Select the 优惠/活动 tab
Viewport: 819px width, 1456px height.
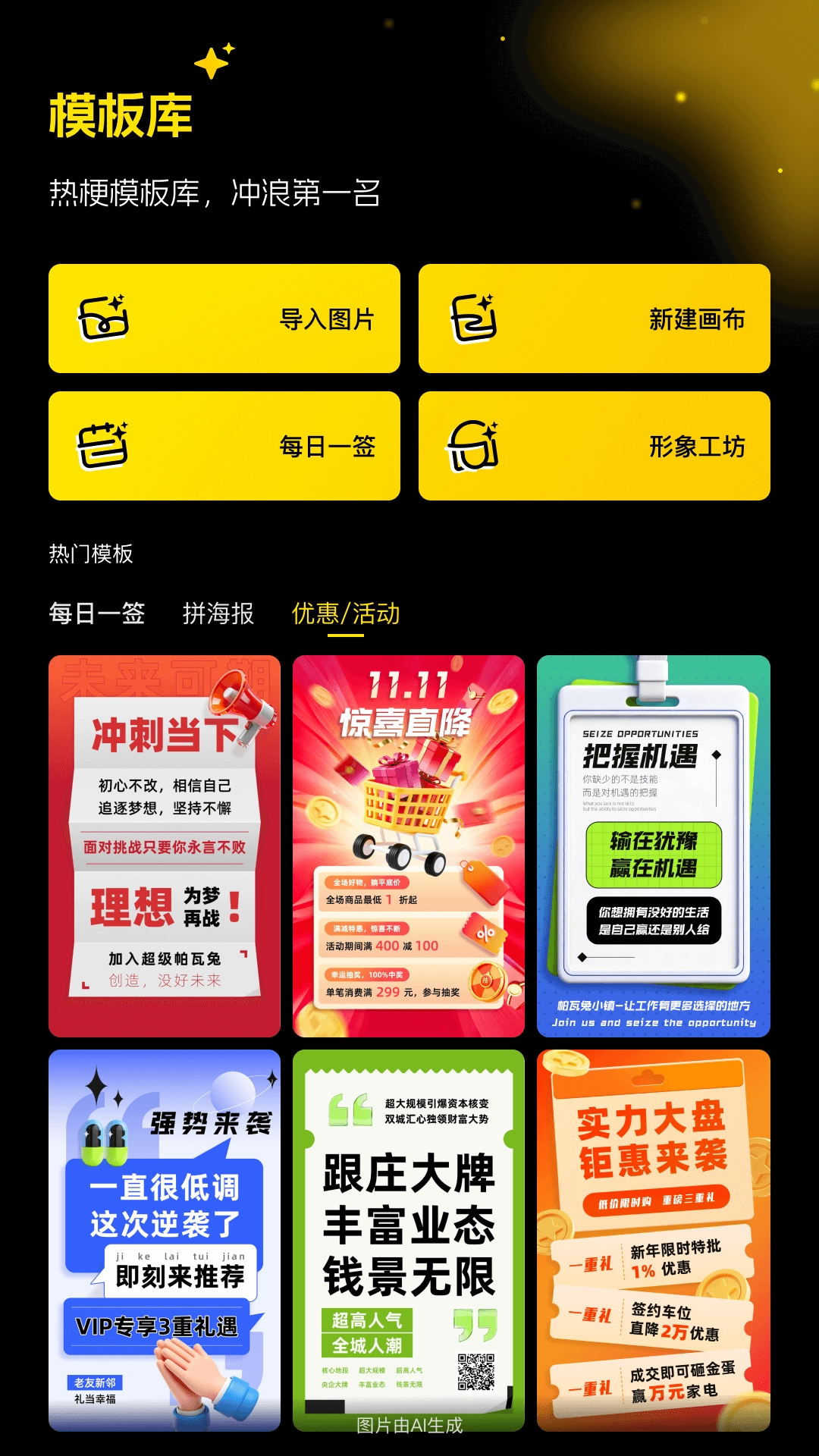[x=346, y=613]
